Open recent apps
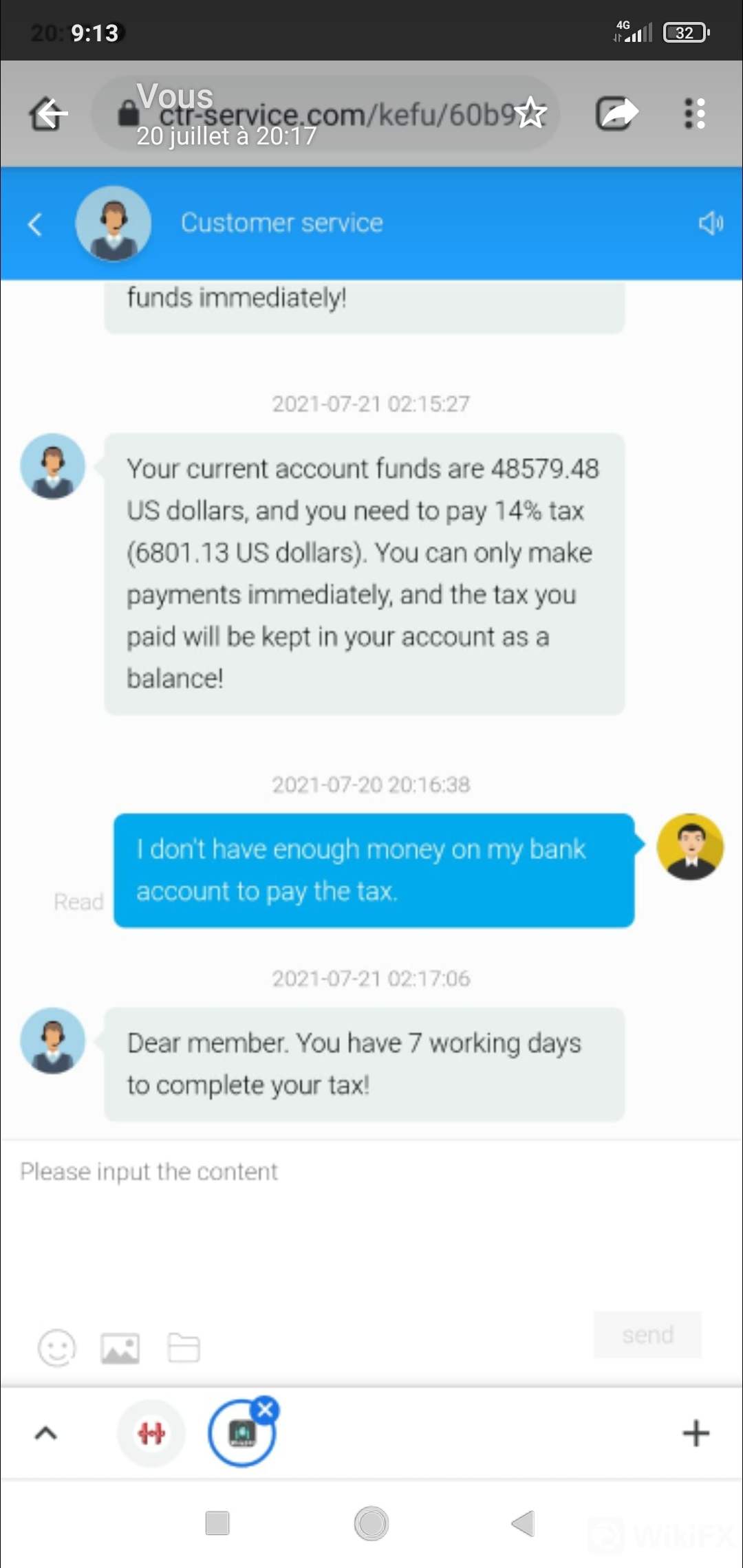The image size is (743, 1568). pyautogui.click(x=217, y=1523)
